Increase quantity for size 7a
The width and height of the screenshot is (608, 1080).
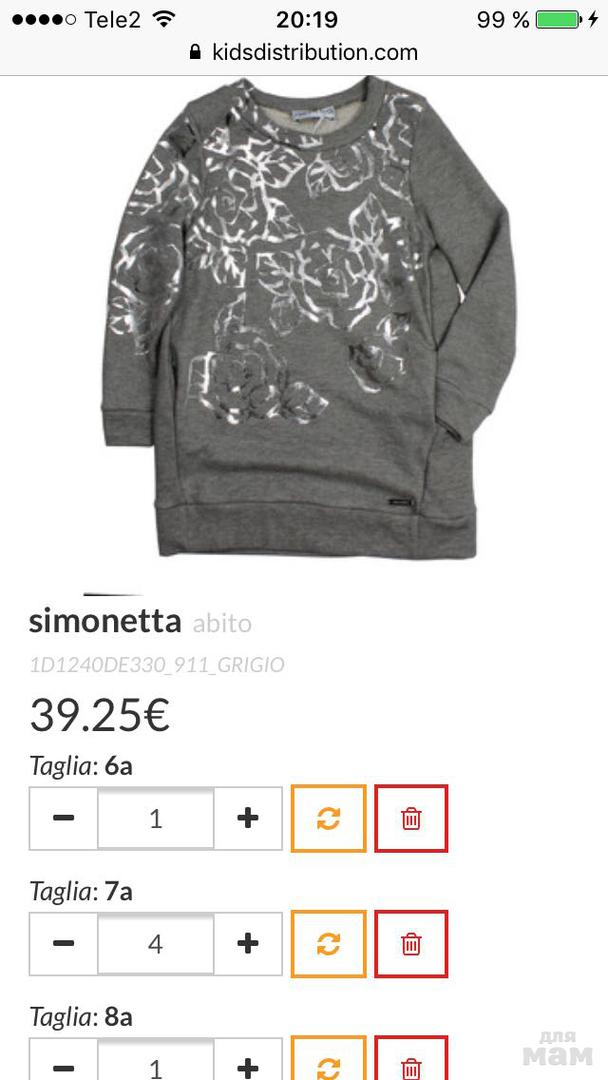click(248, 944)
